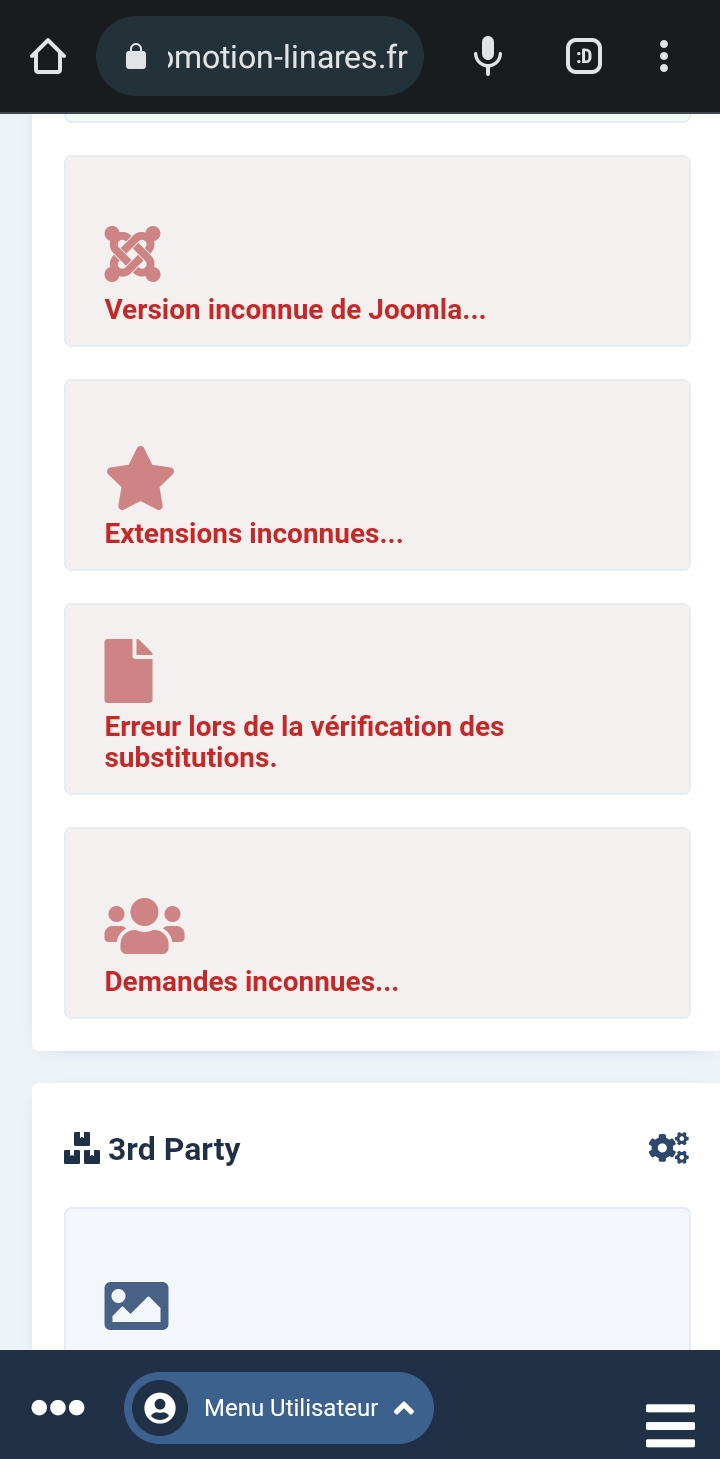Tap the address bar showing motion-linares.fr
Image resolution: width=720 pixels, height=1459 pixels.
pyautogui.click(x=260, y=57)
